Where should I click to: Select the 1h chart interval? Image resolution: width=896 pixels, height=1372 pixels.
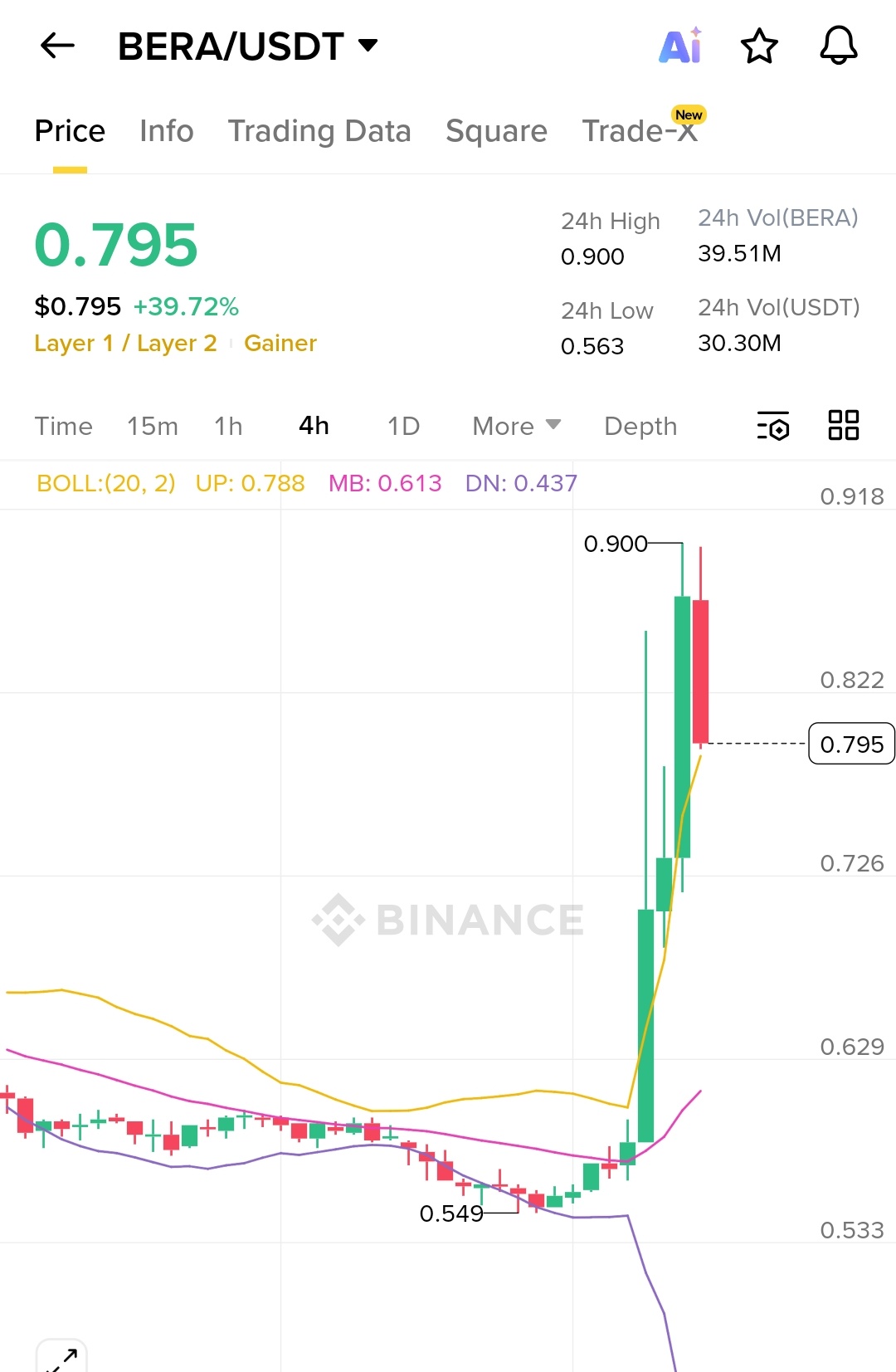[228, 426]
